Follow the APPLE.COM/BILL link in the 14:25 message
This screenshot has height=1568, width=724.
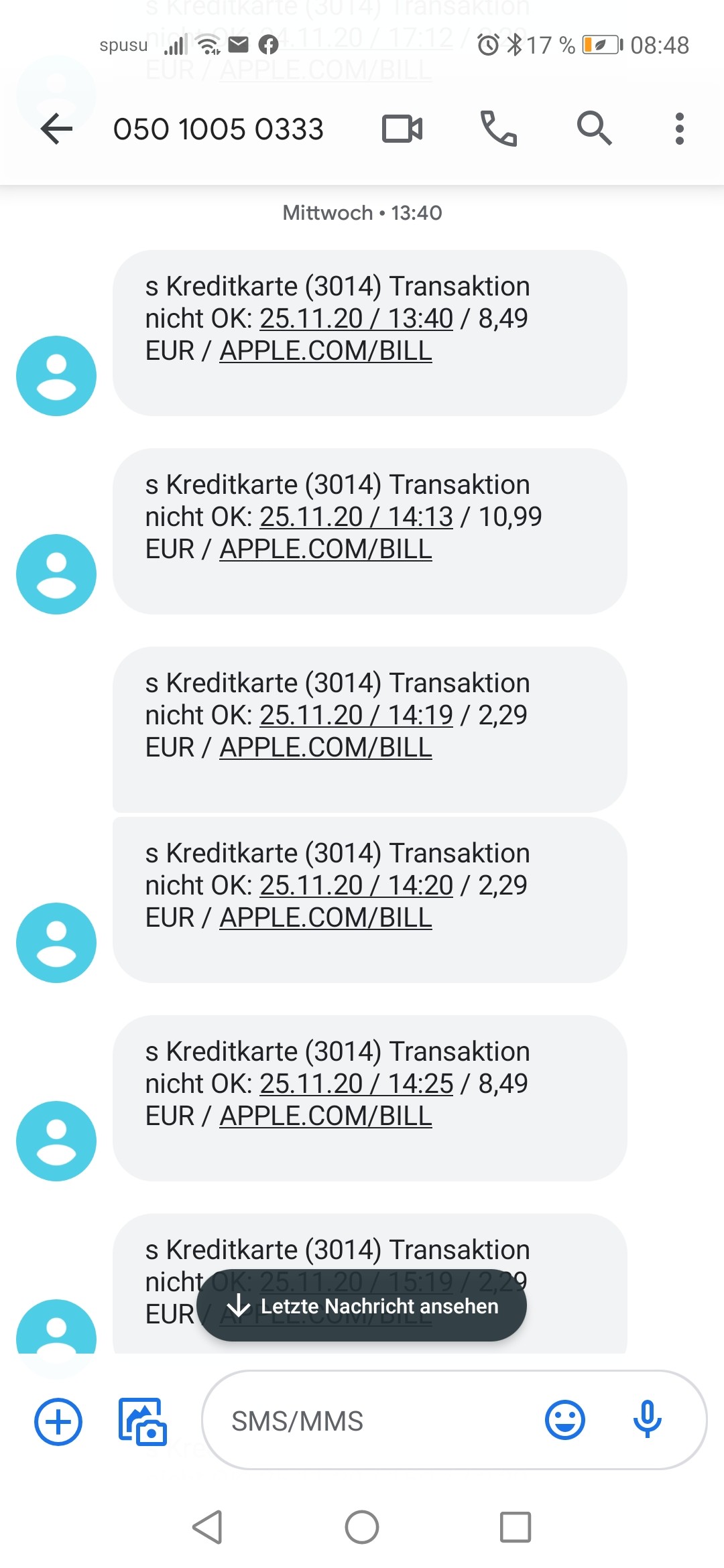(x=326, y=1116)
